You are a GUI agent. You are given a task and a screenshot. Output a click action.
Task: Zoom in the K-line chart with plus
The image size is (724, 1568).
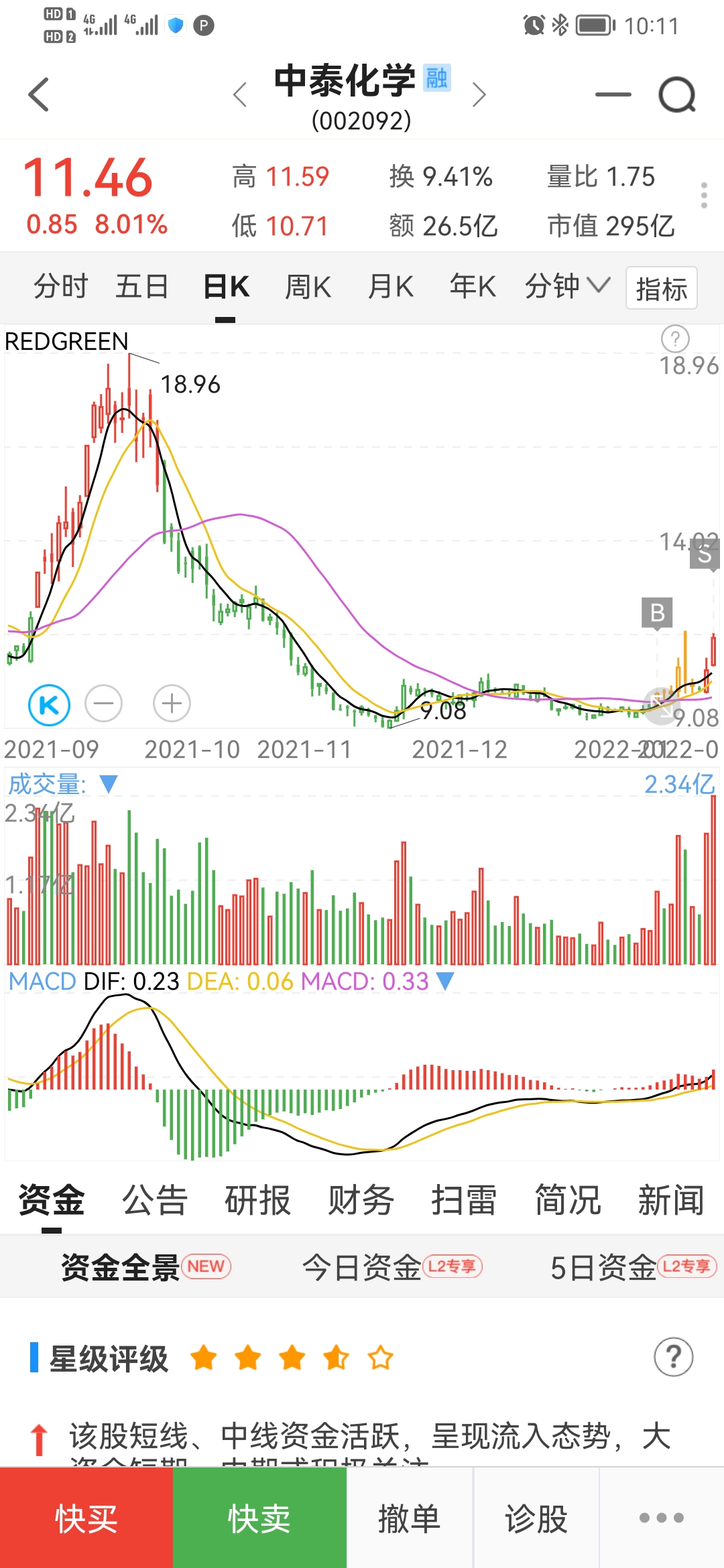point(172,704)
